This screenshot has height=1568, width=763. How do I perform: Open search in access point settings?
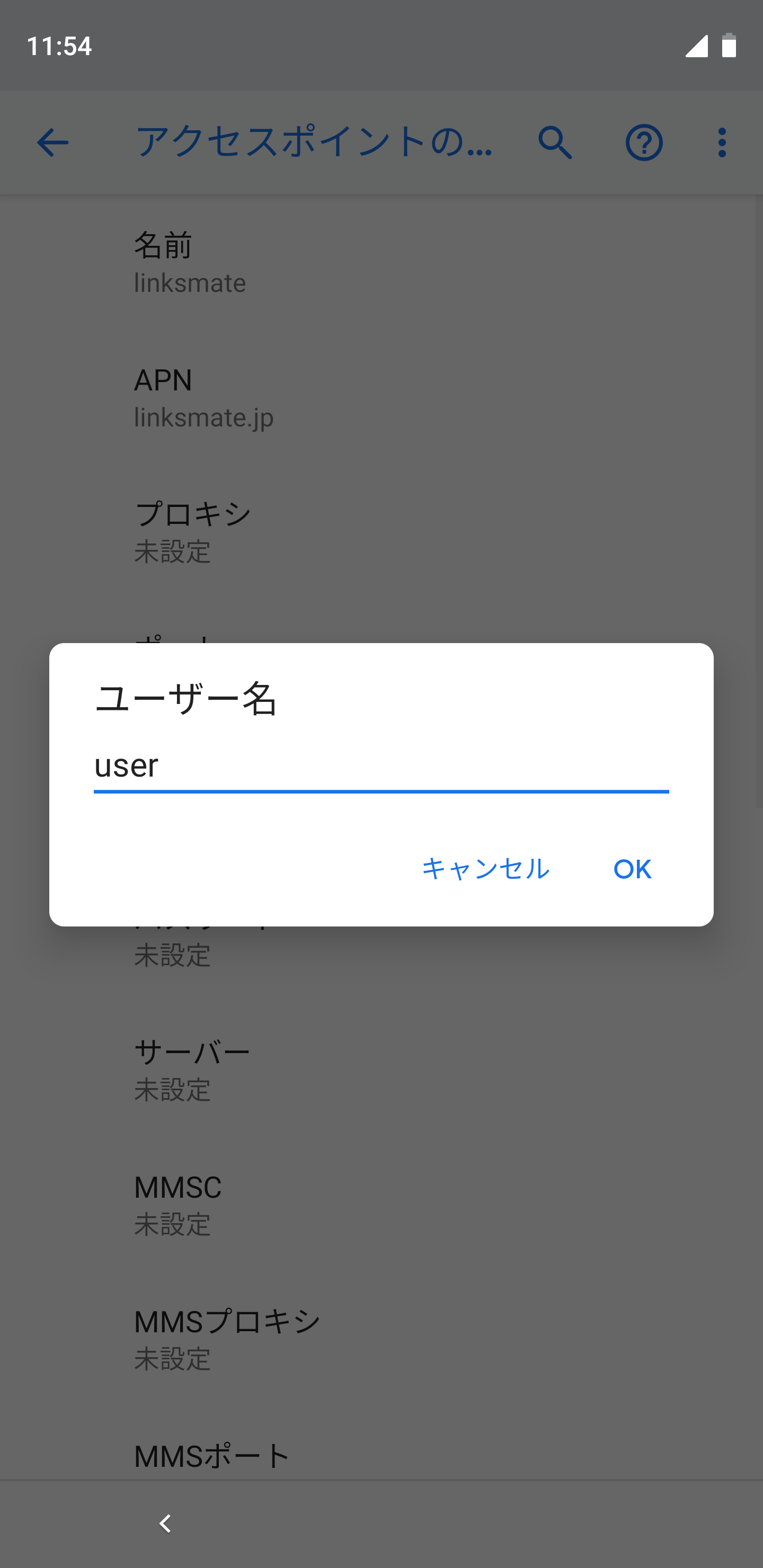pyautogui.click(x=555, y=142)
